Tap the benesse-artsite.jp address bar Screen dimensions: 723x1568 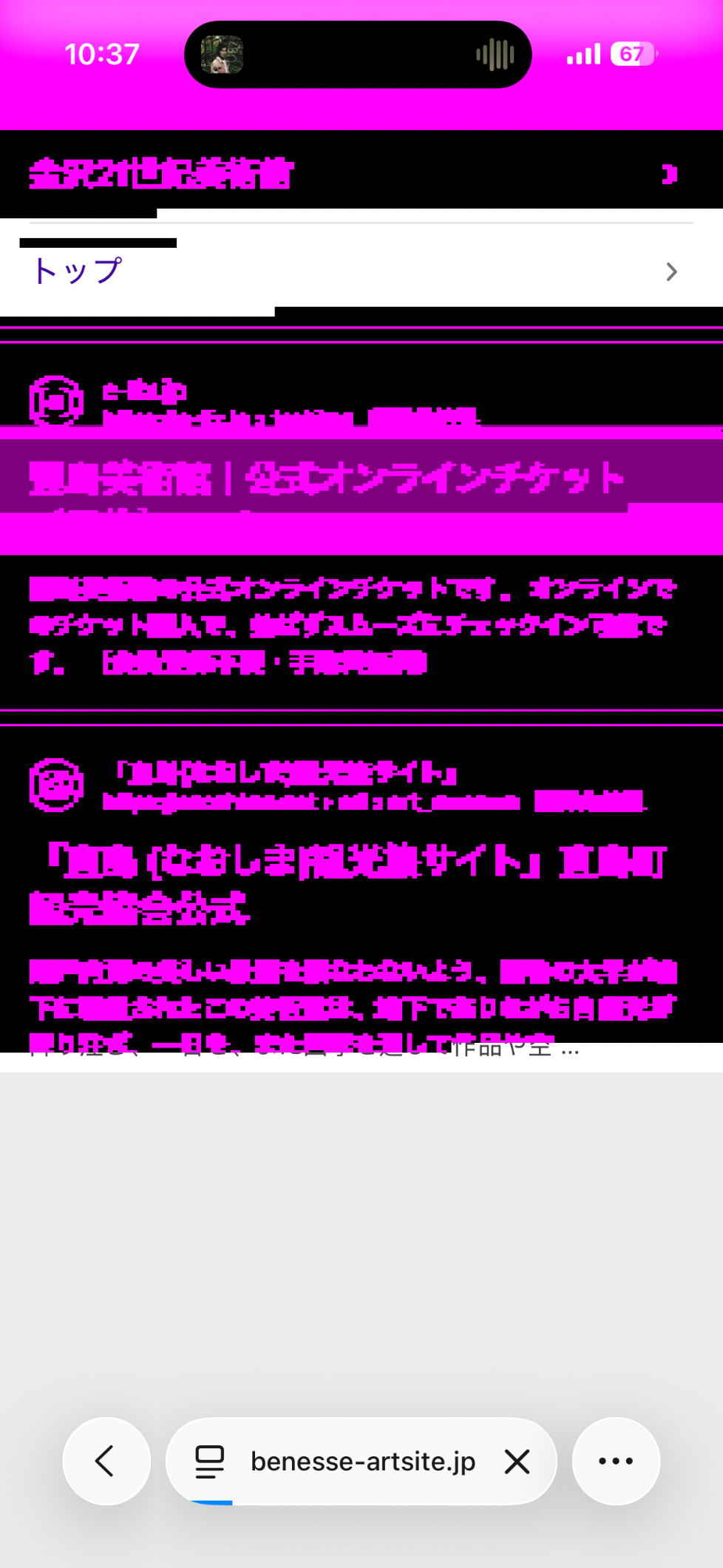point(362,1461)
